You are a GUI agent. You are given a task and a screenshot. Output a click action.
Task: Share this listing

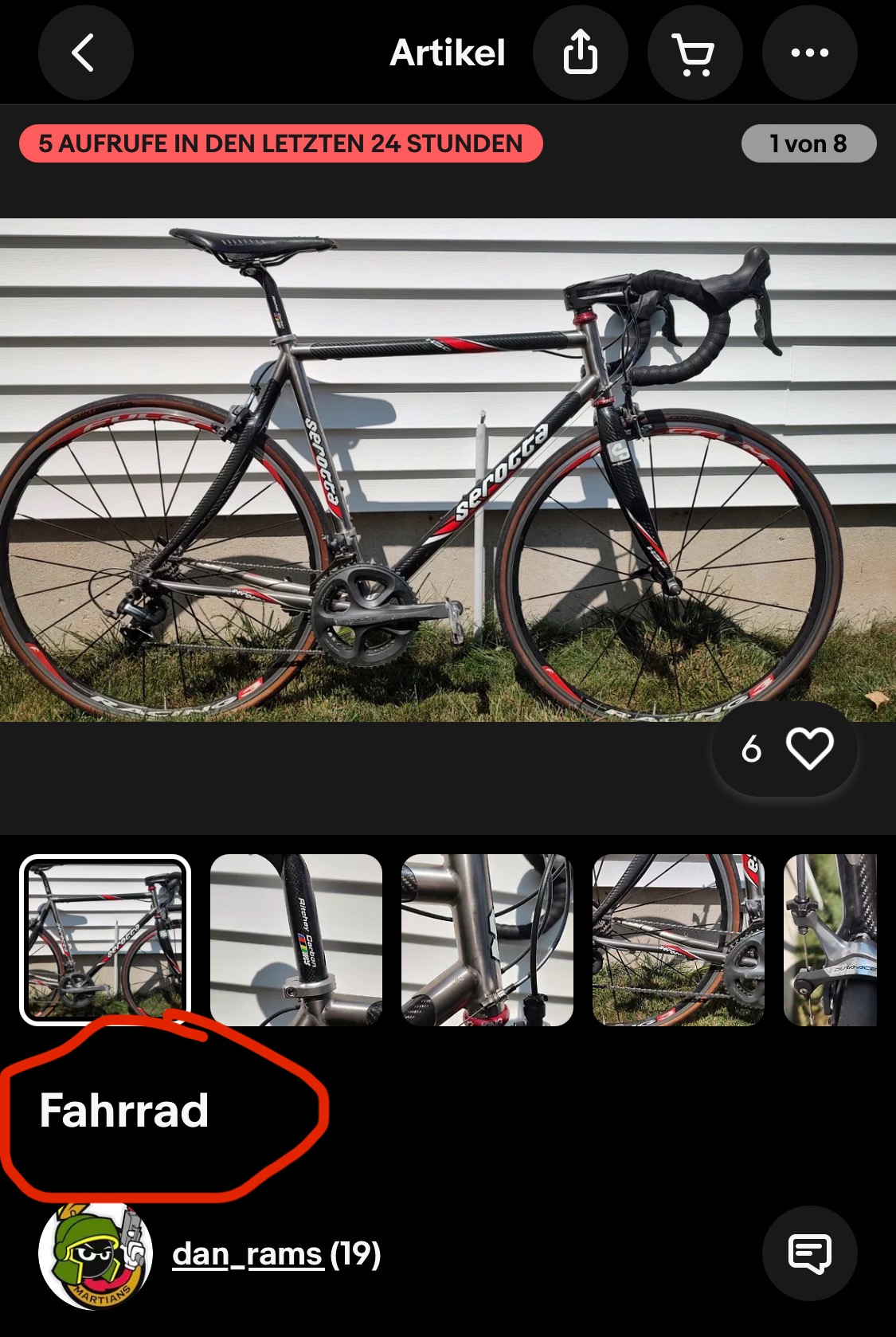coord(580,53)
